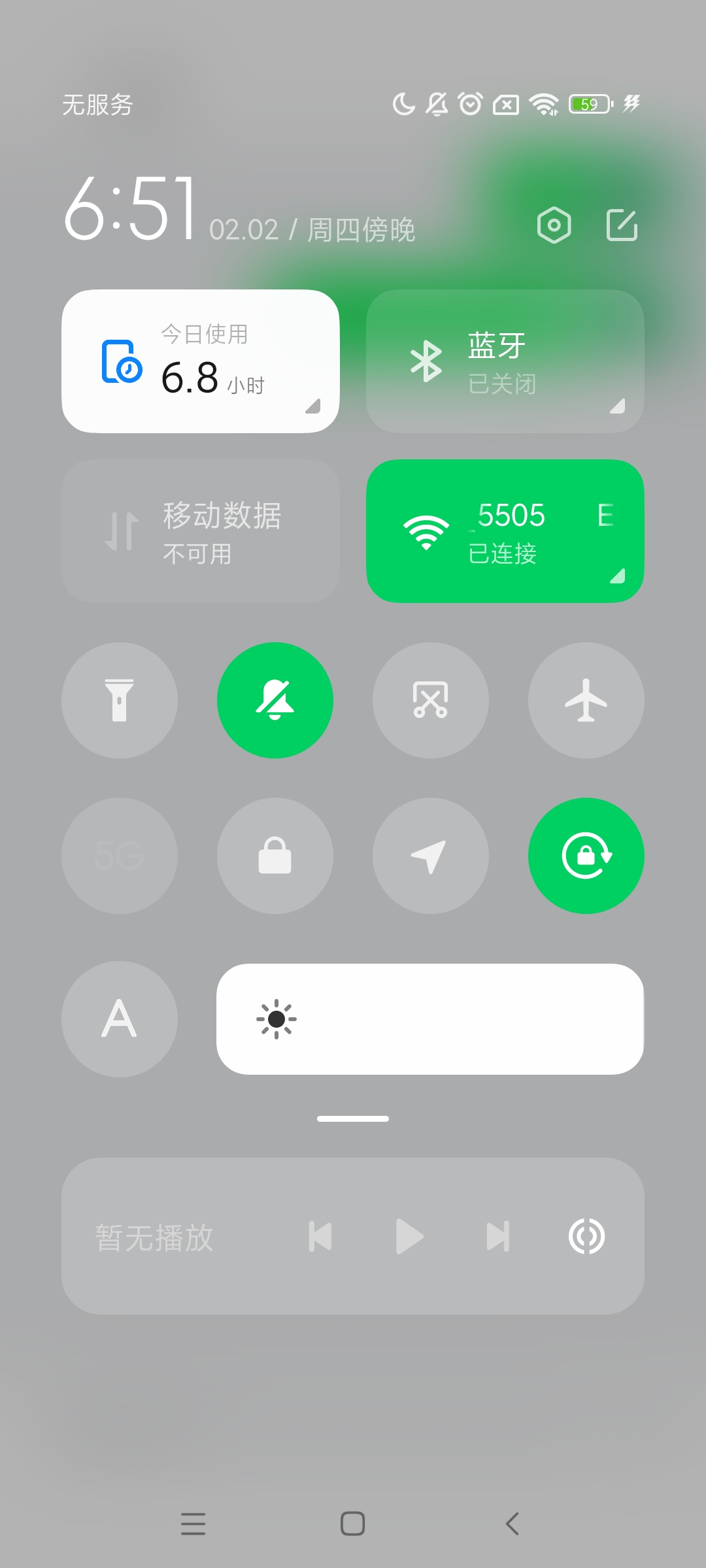The image size is (706, 1568).
Task: Toggle the 5G tile
Action: coord(120,856)
